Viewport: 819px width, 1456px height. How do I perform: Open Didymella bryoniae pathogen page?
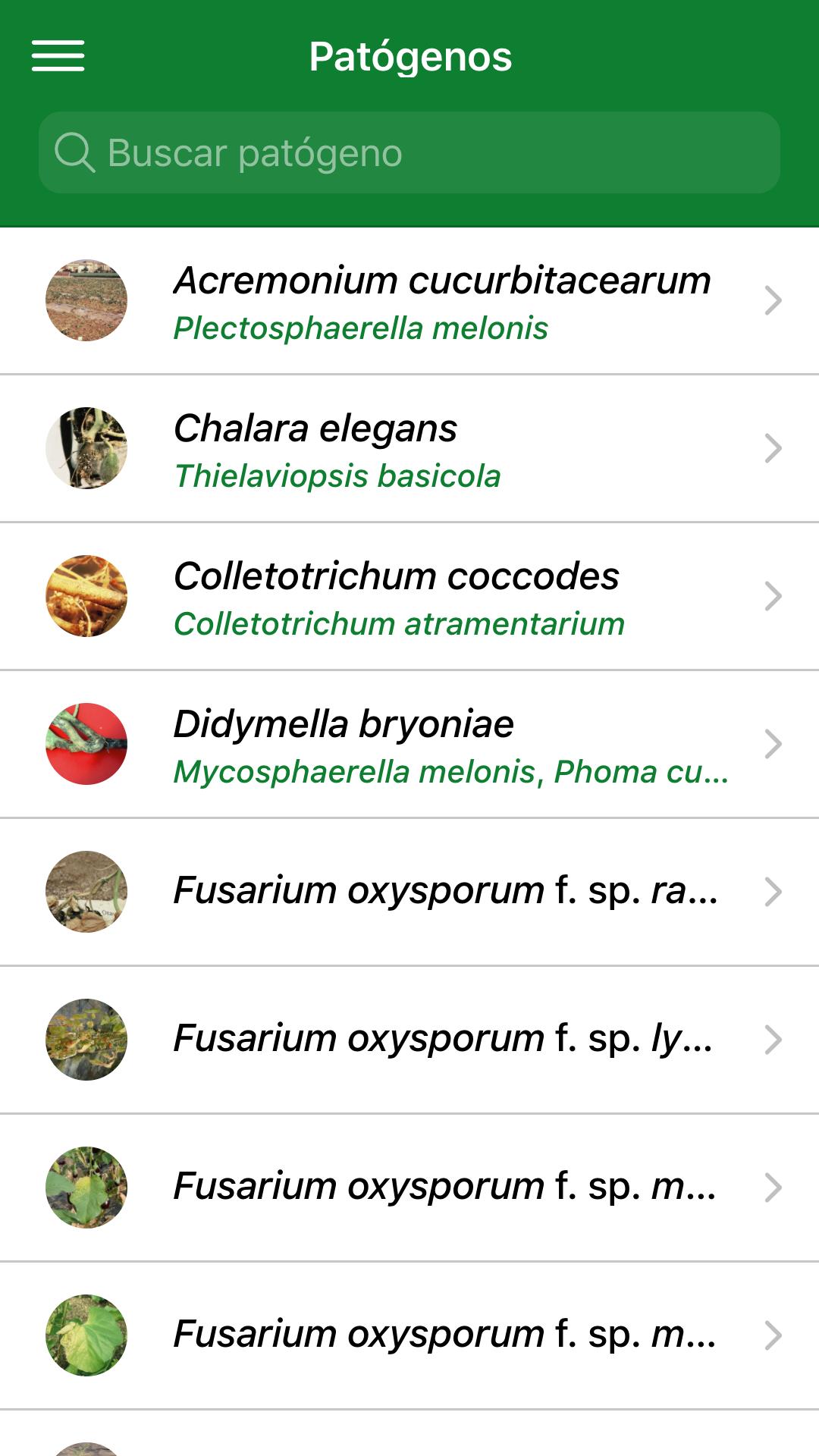click(x=409, y=745)
